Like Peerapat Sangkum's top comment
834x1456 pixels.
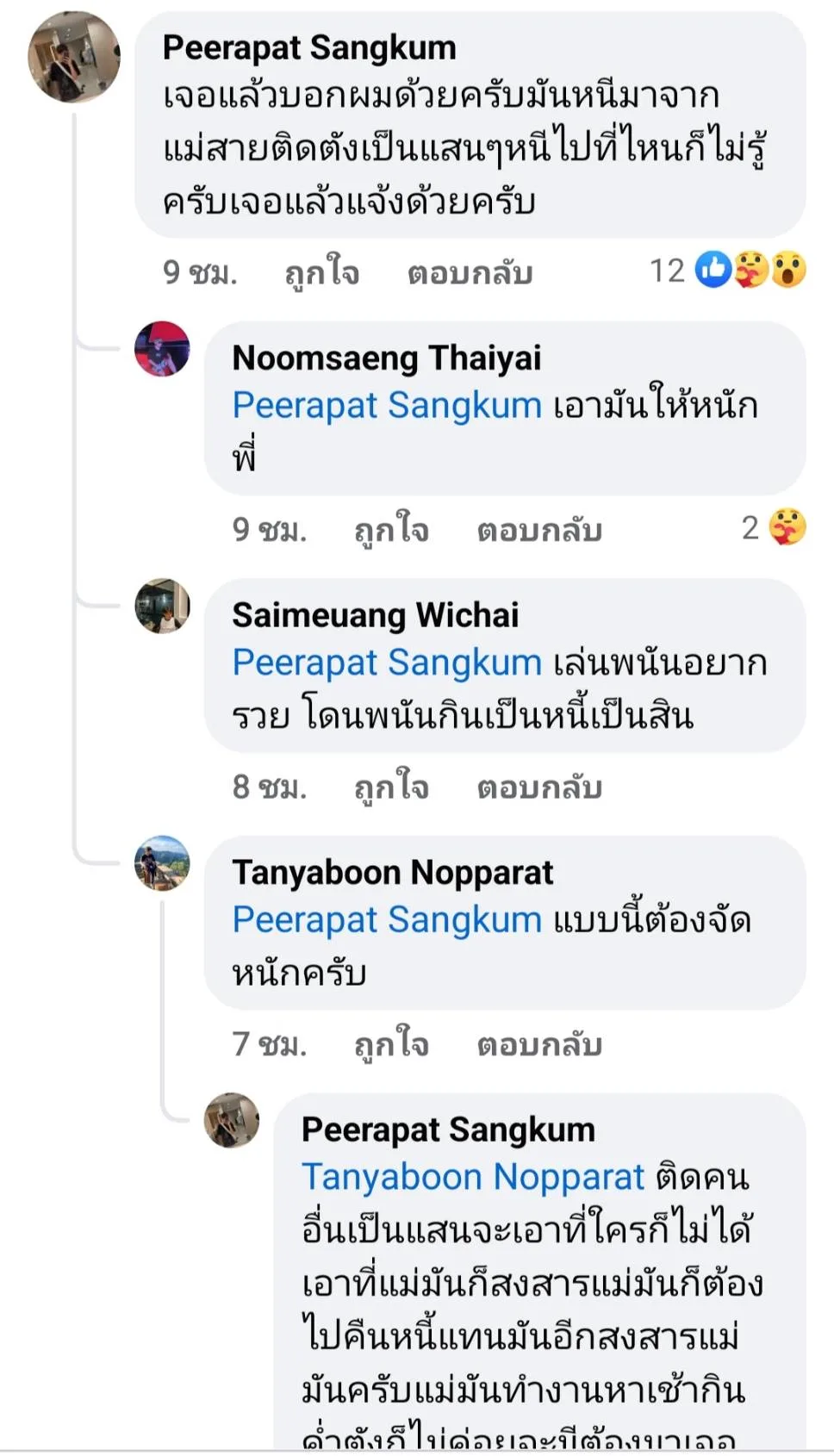tap(321, 272)
